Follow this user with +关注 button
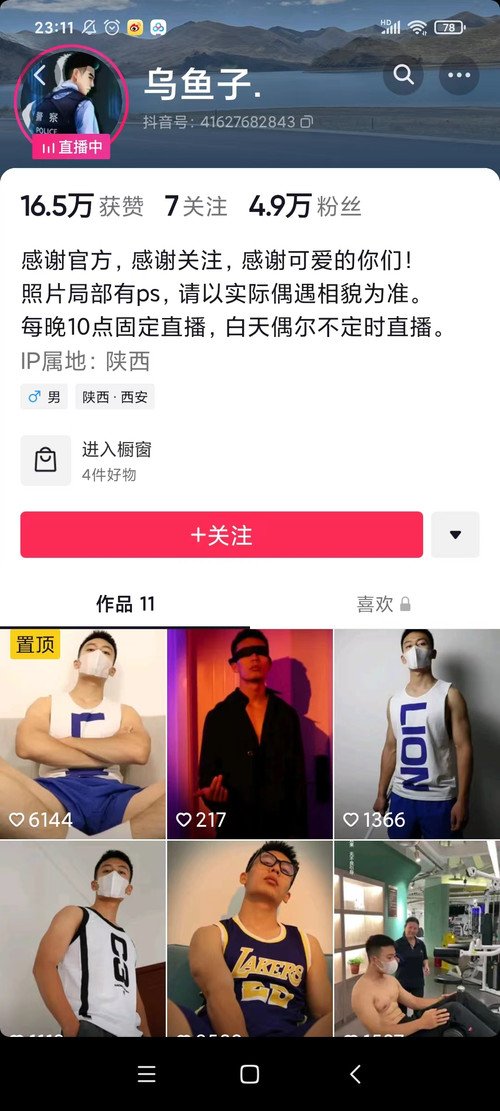Screen dimensions: 500x1111 pyautogui.click(x=222, y=535)
